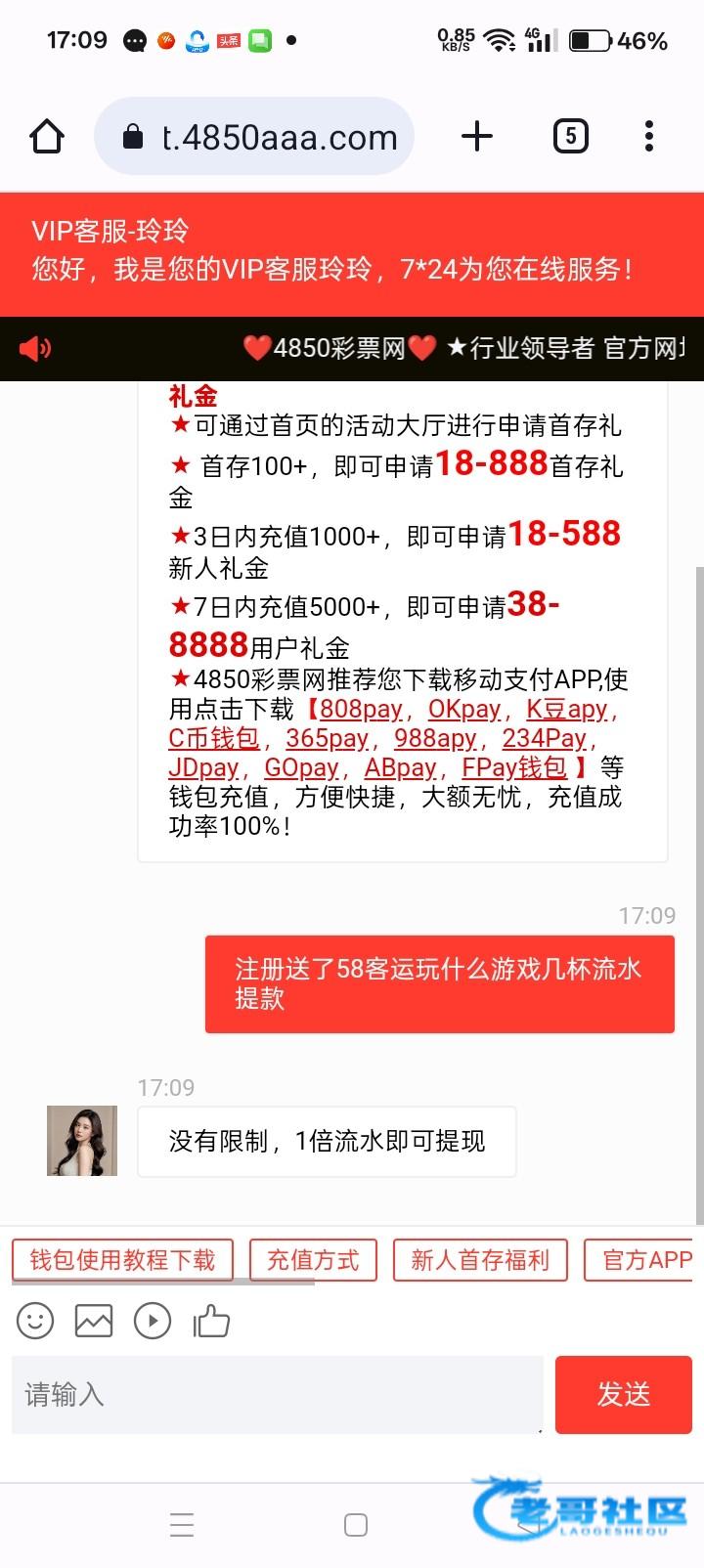Viewport: 704px width, 1568px height.
Task: Open the 988apy download link
Action: [435, 738]
